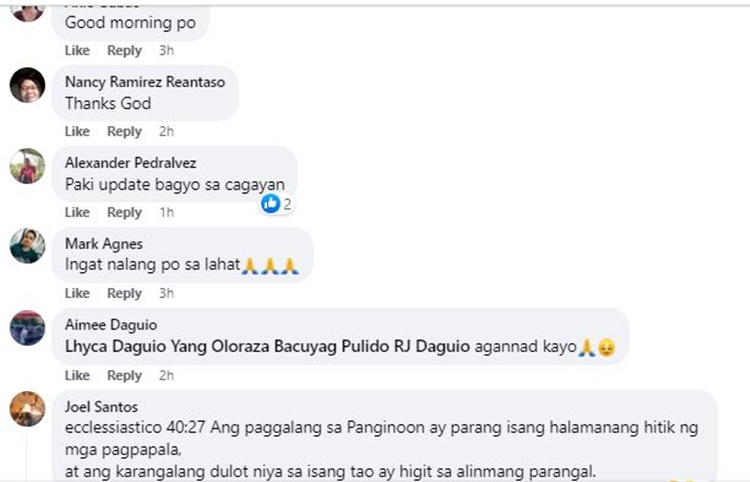Screen dimensions: 750x482
Task: Like Mark Agnes's comment
Action: [x=77, y=293]
